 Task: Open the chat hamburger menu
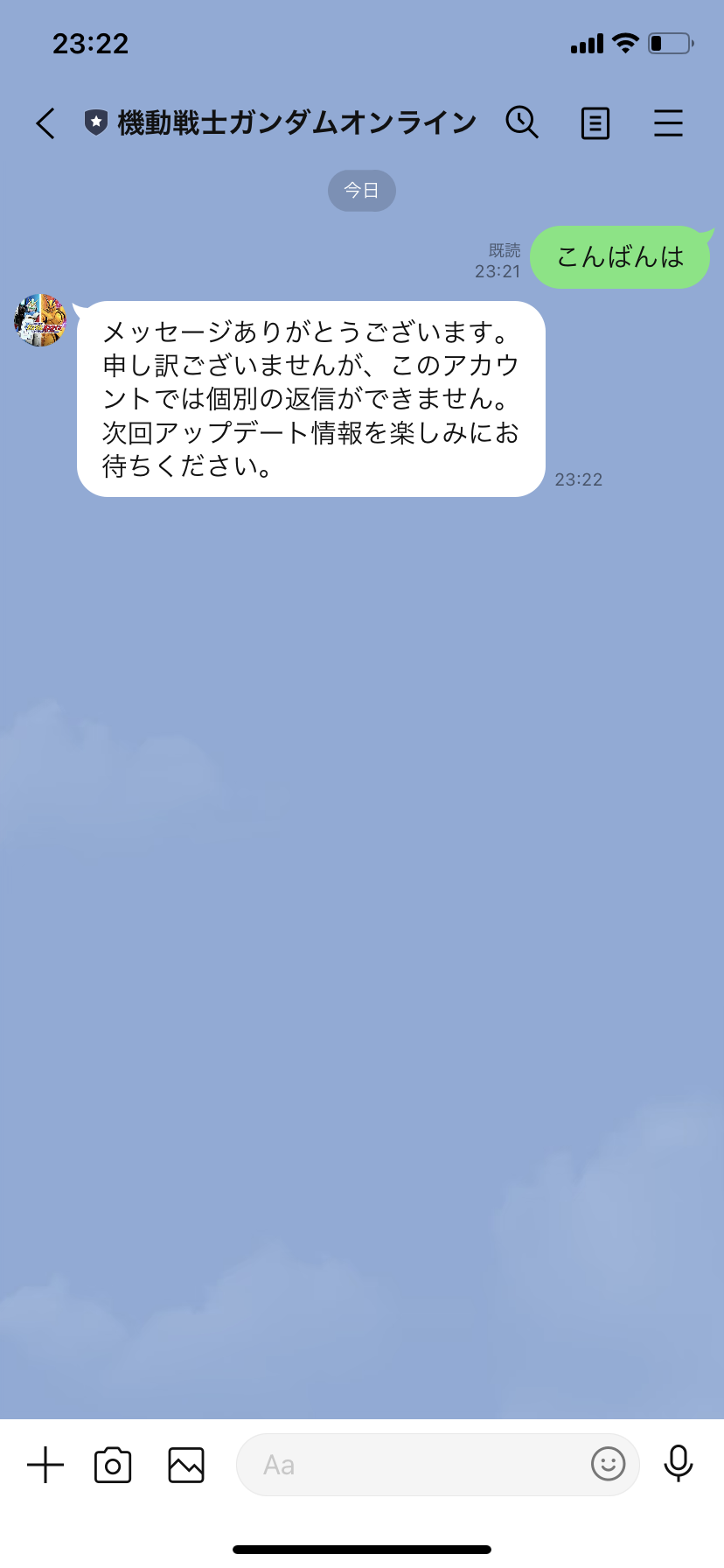(x=668, y=123)
